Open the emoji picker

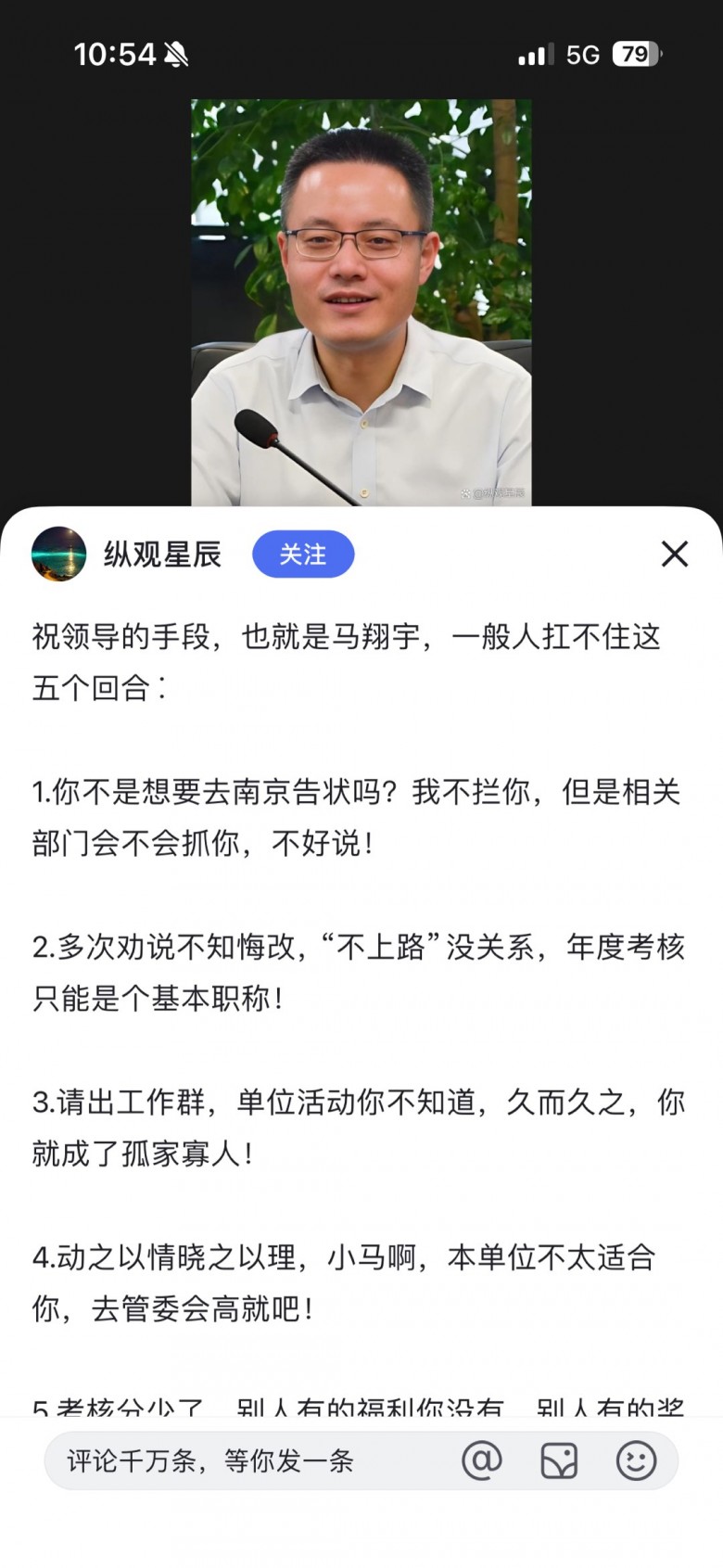(x=636, y=1461)
